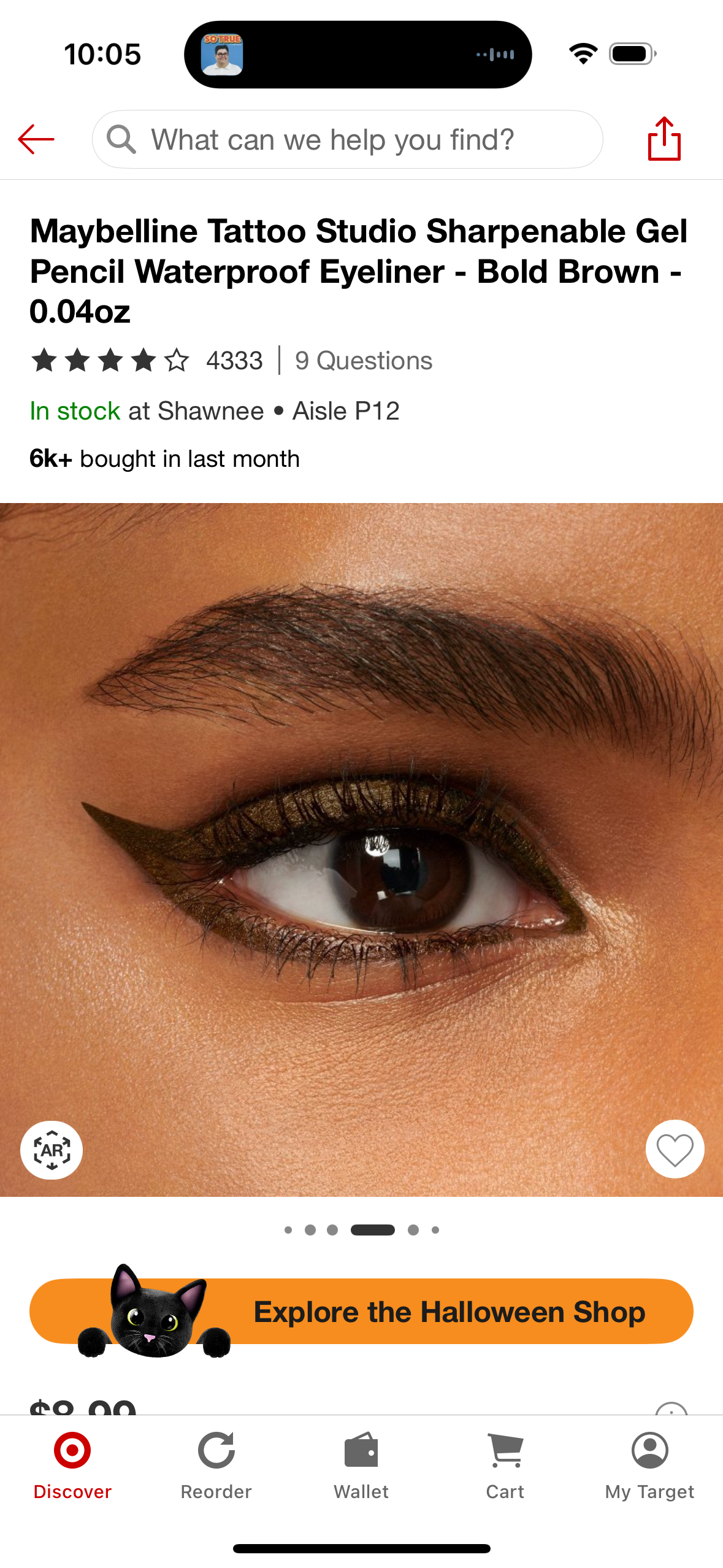
Task: Go to the Wallet tab
Action: (361, 1464)
